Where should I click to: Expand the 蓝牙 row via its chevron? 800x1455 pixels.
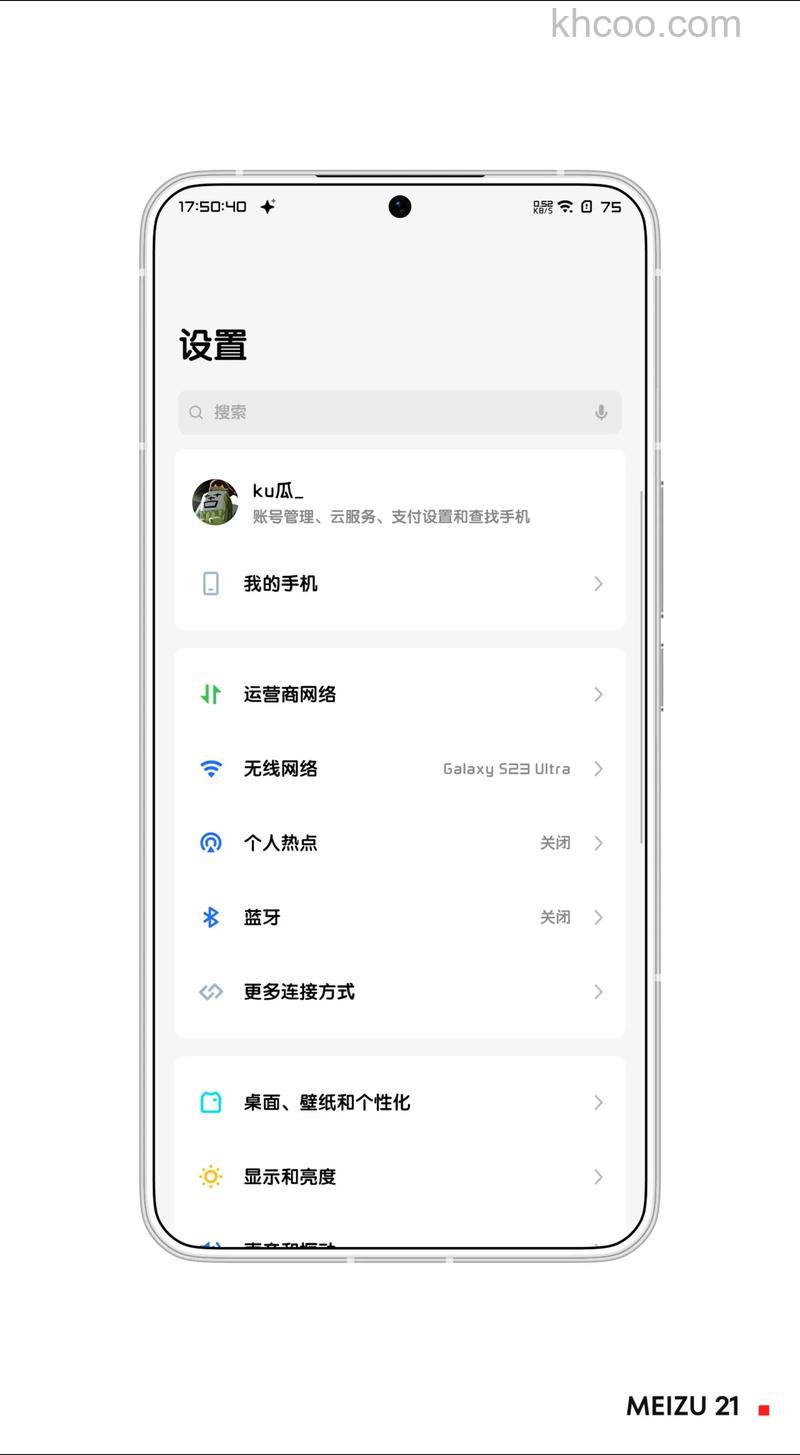coord(598,917)
